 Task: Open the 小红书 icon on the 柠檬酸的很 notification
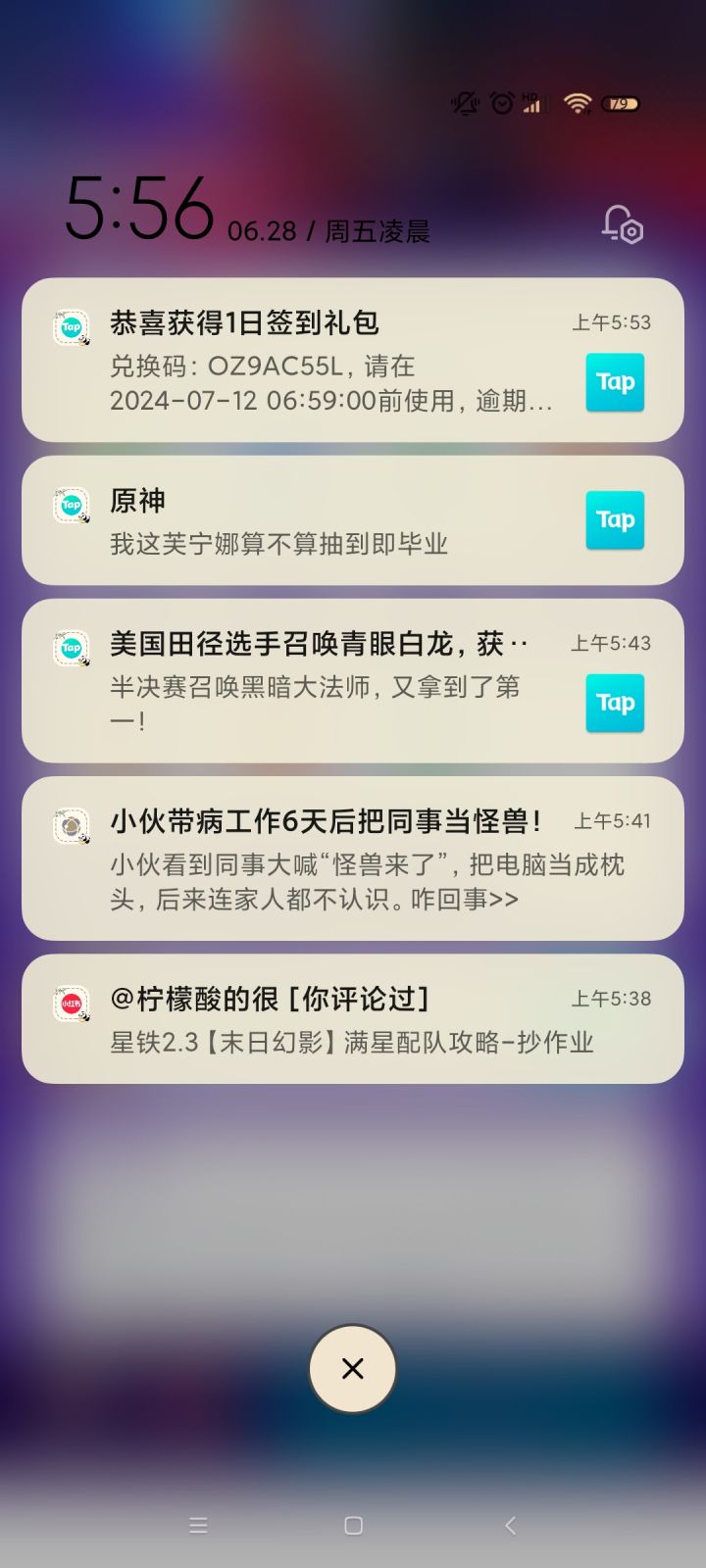tap(70, 1004)
